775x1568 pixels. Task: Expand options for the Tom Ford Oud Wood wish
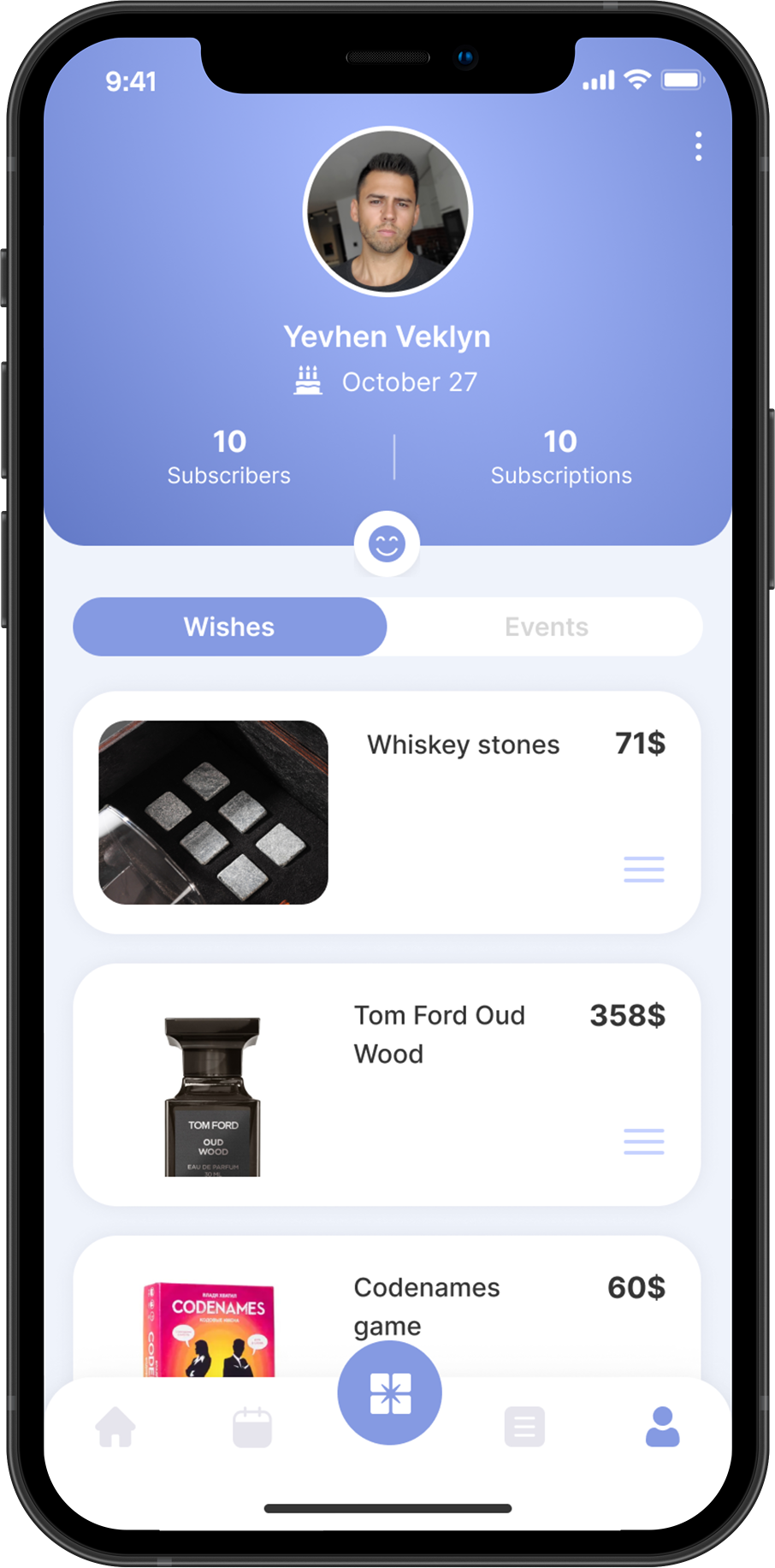coord(643,1142)
